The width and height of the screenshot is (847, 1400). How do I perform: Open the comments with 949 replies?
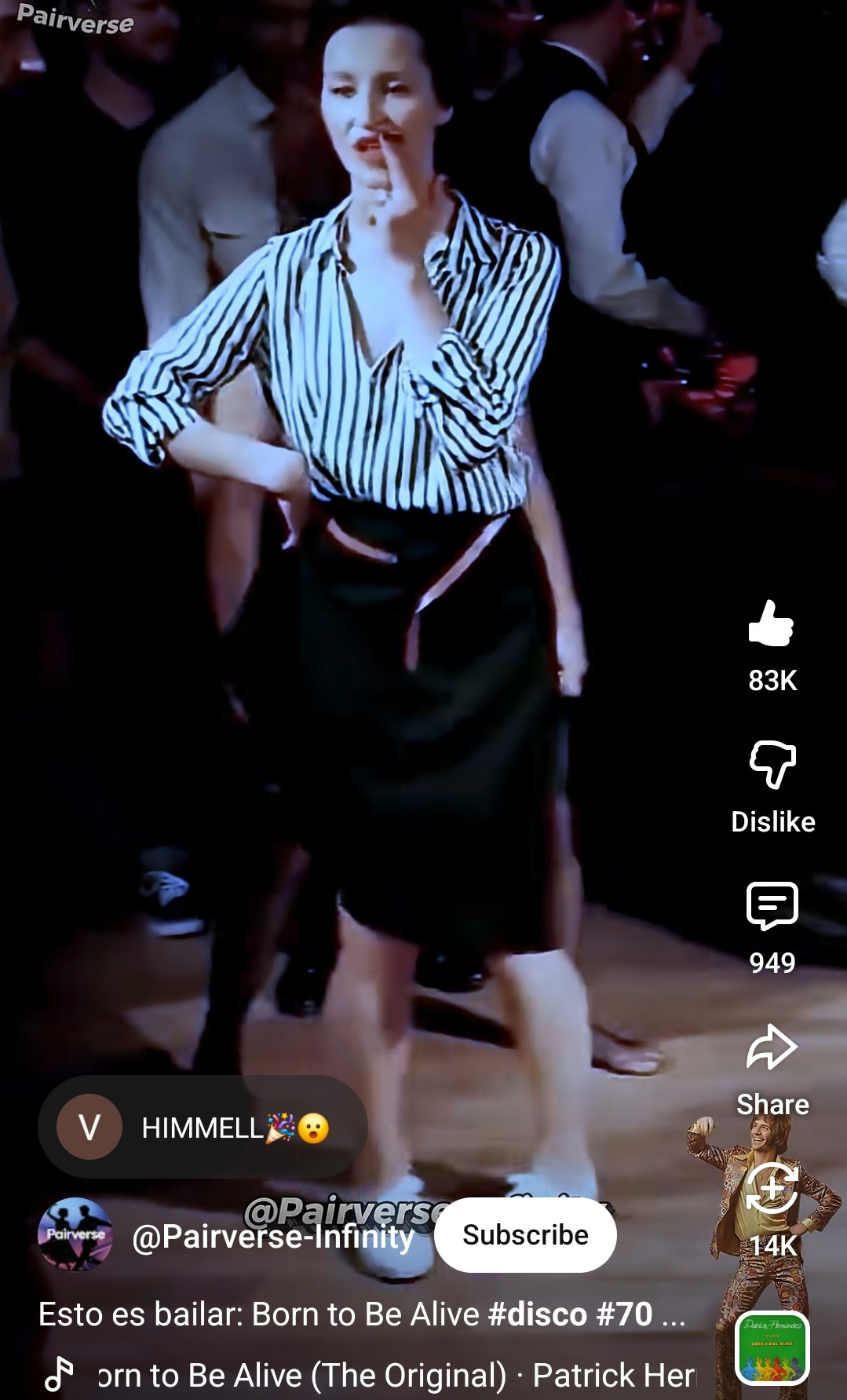point(772,907)
